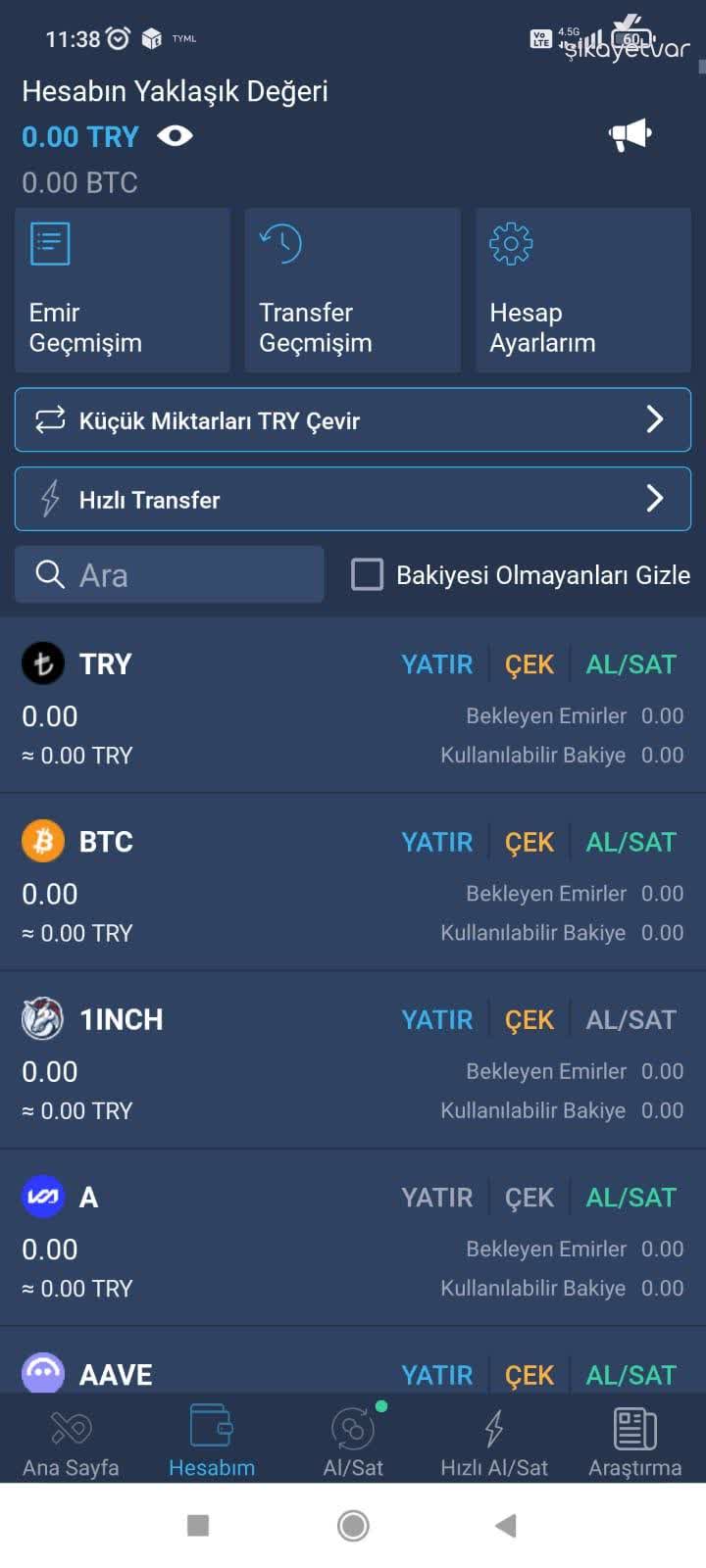This screenshot has width=706, height=1568.
Task: Select AL/SAT for the TRY asset
Action: [x=630, y=663]
